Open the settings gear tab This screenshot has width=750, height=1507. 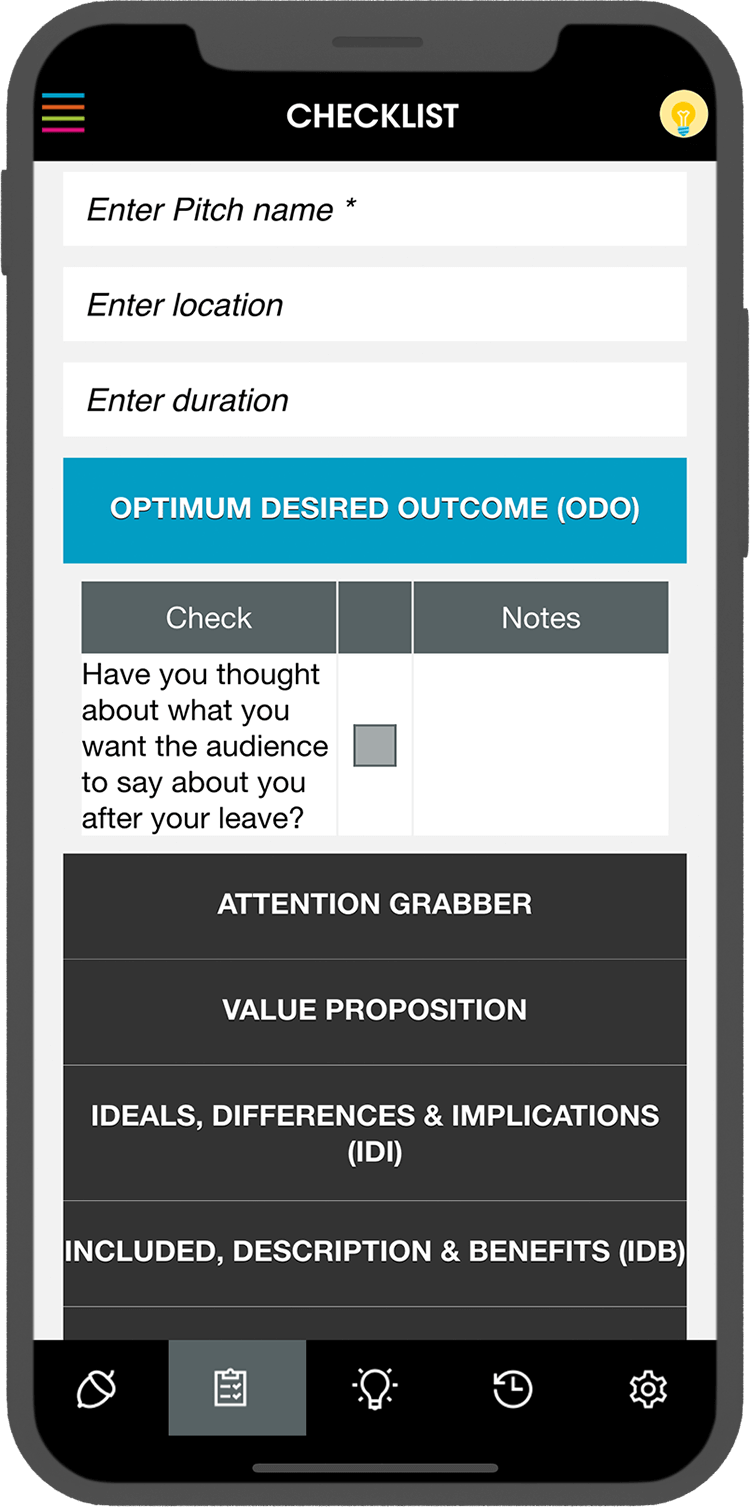coord(649,1388)
